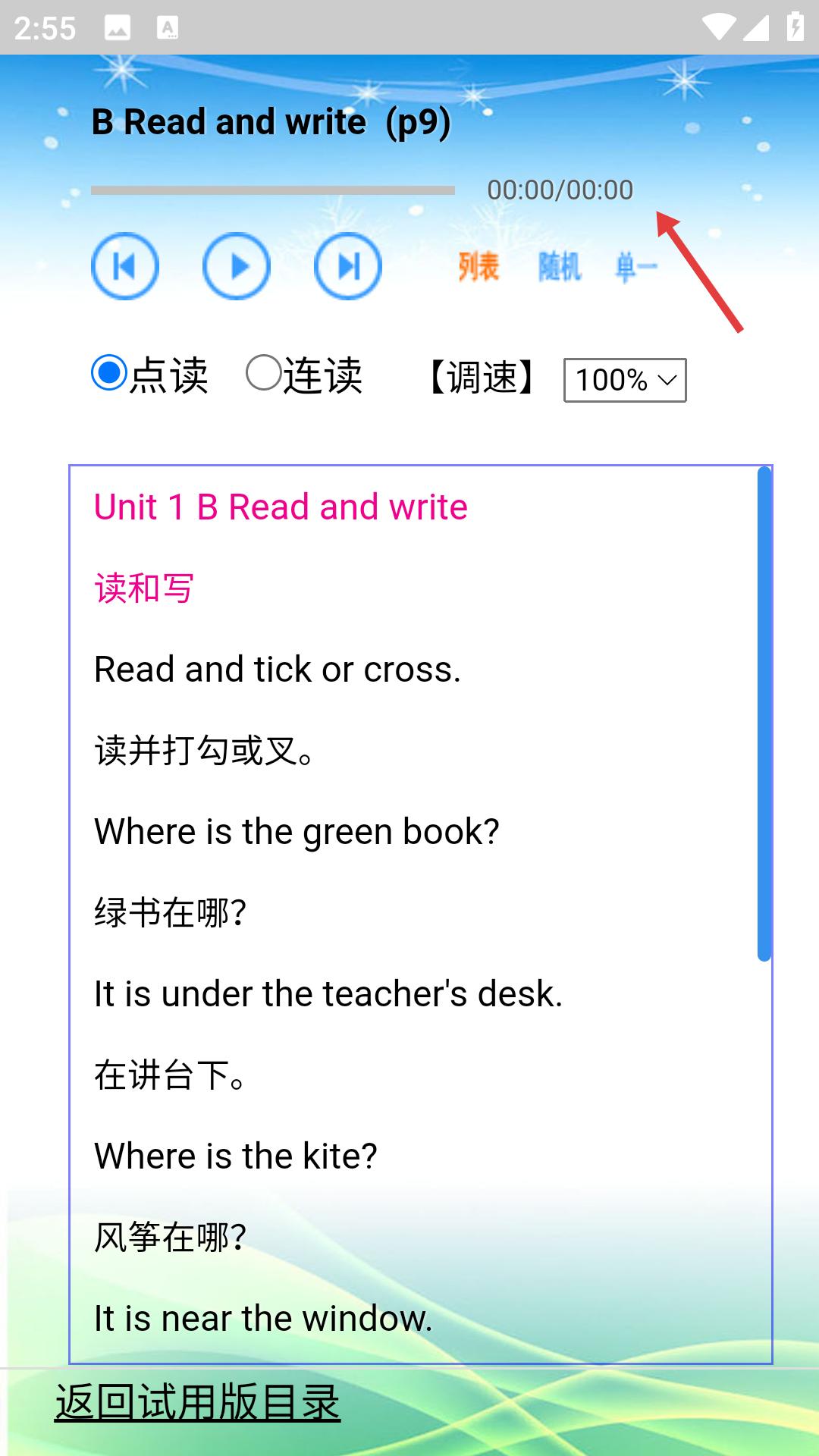Skip to the next track

348,266
